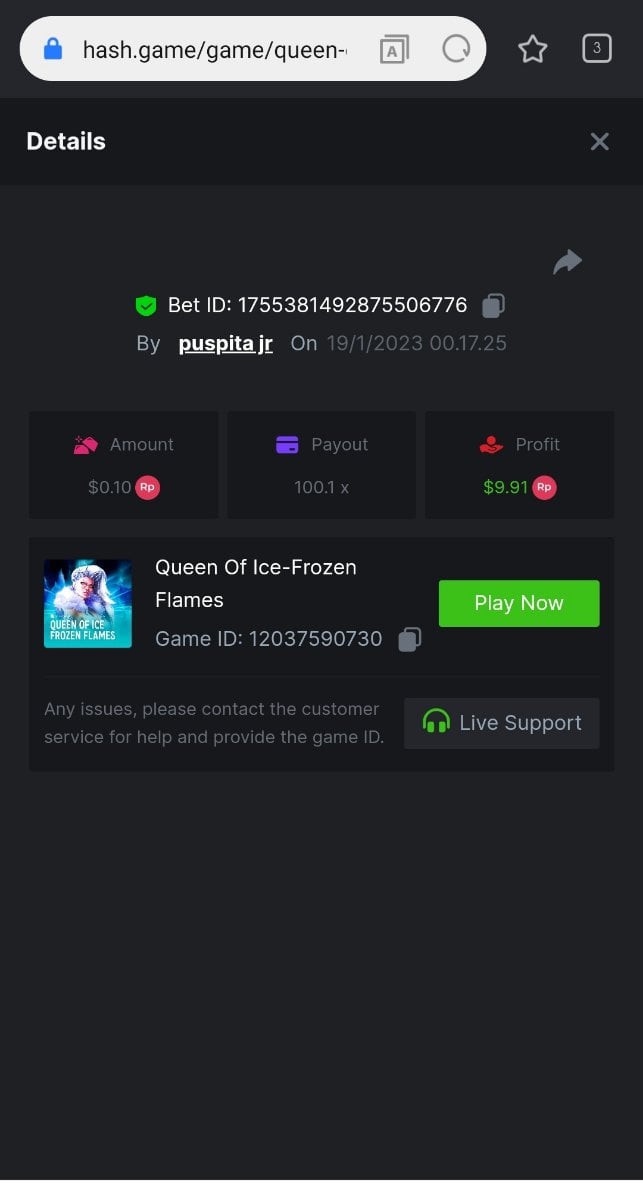Share this bet result
The image size is (643, 1200).
click(x=567, y=262)
